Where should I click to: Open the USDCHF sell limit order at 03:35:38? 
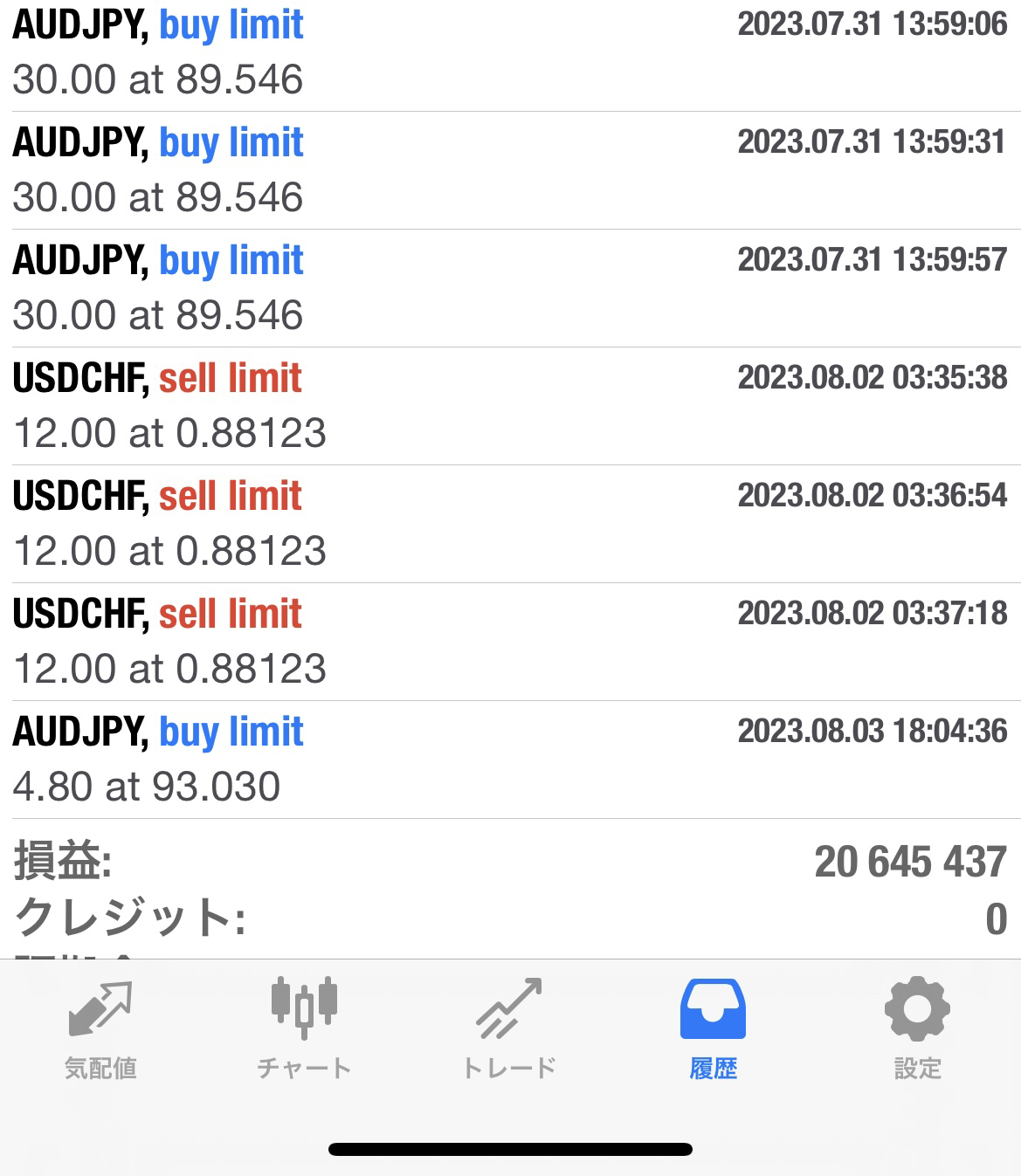click(x=510, y=406)
